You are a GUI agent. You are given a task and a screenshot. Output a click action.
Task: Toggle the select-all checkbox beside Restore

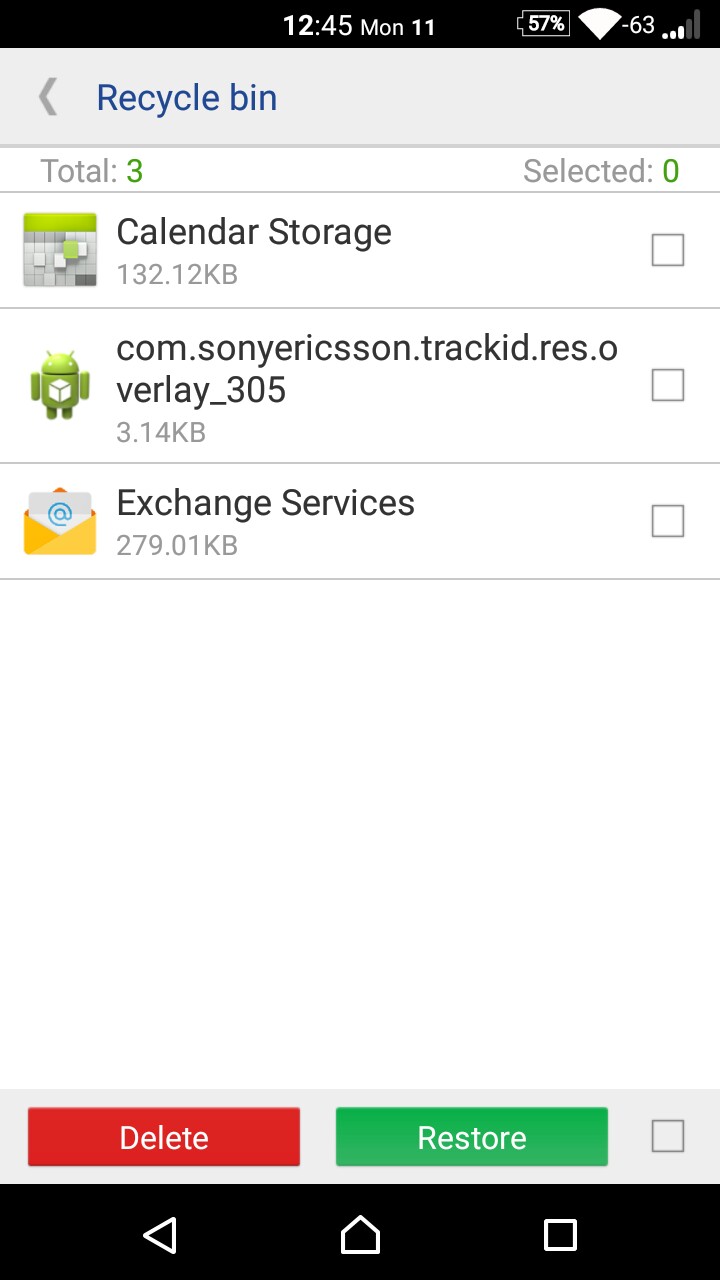coord(667,1136)
